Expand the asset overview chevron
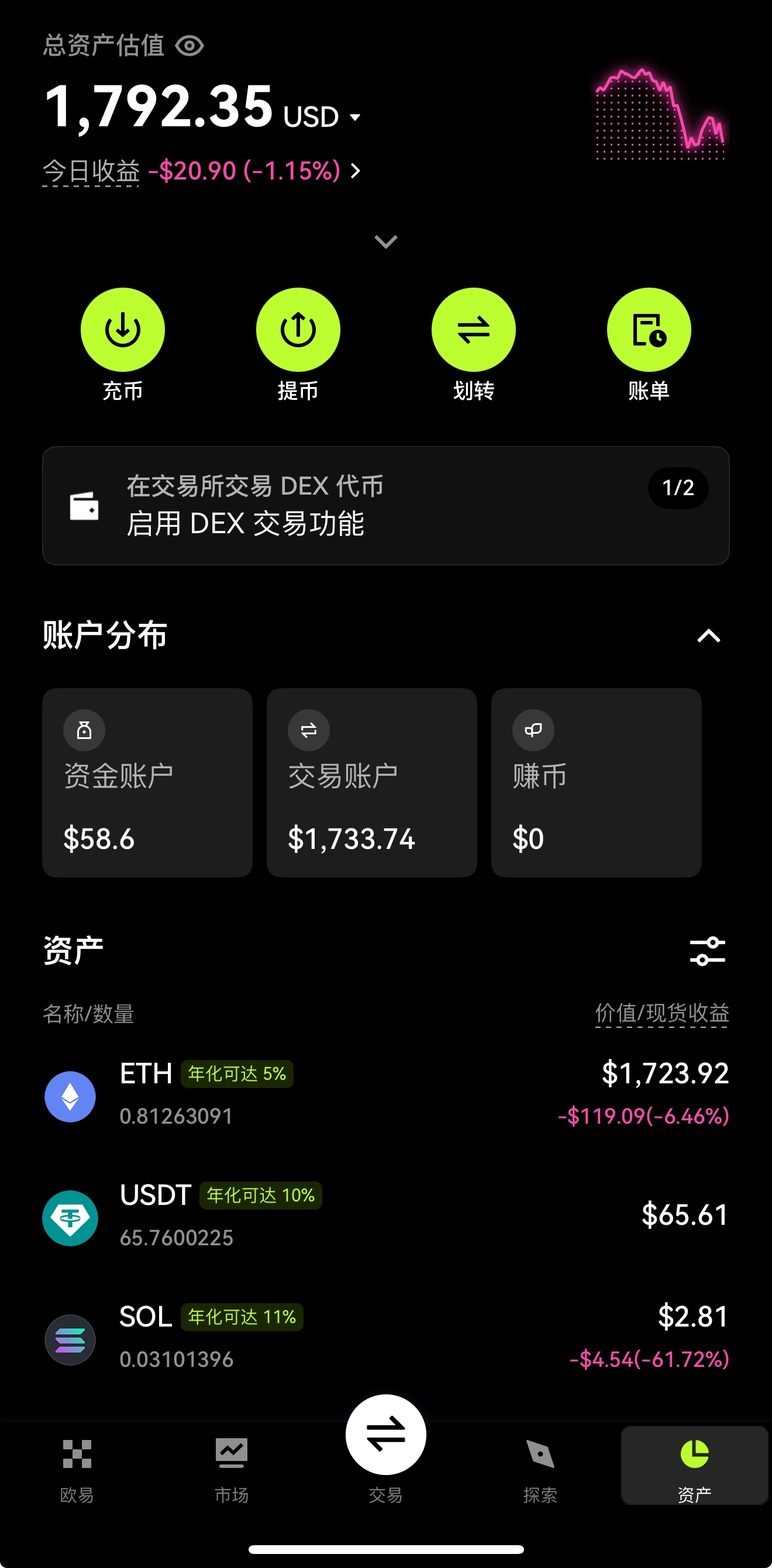 coord(386,241)
